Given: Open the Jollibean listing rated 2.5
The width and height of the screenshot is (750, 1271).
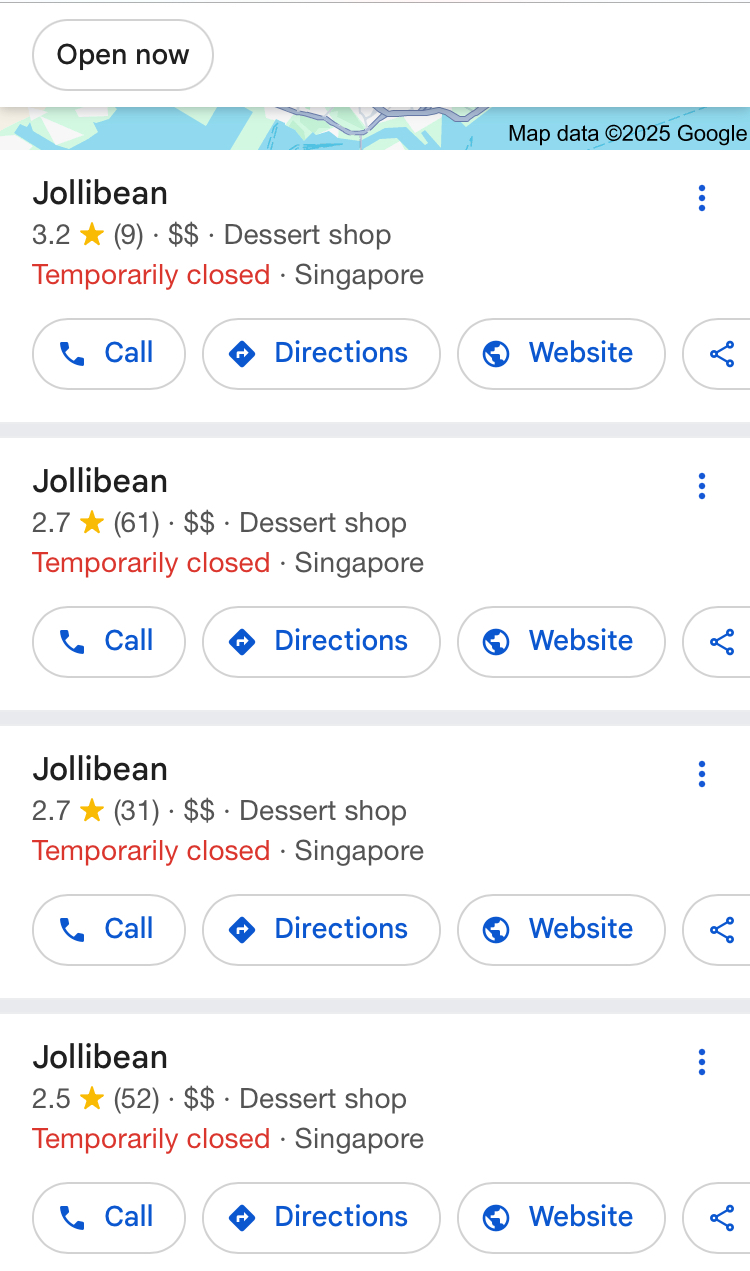Looking at the screenshot, I should pos(100,1057).
